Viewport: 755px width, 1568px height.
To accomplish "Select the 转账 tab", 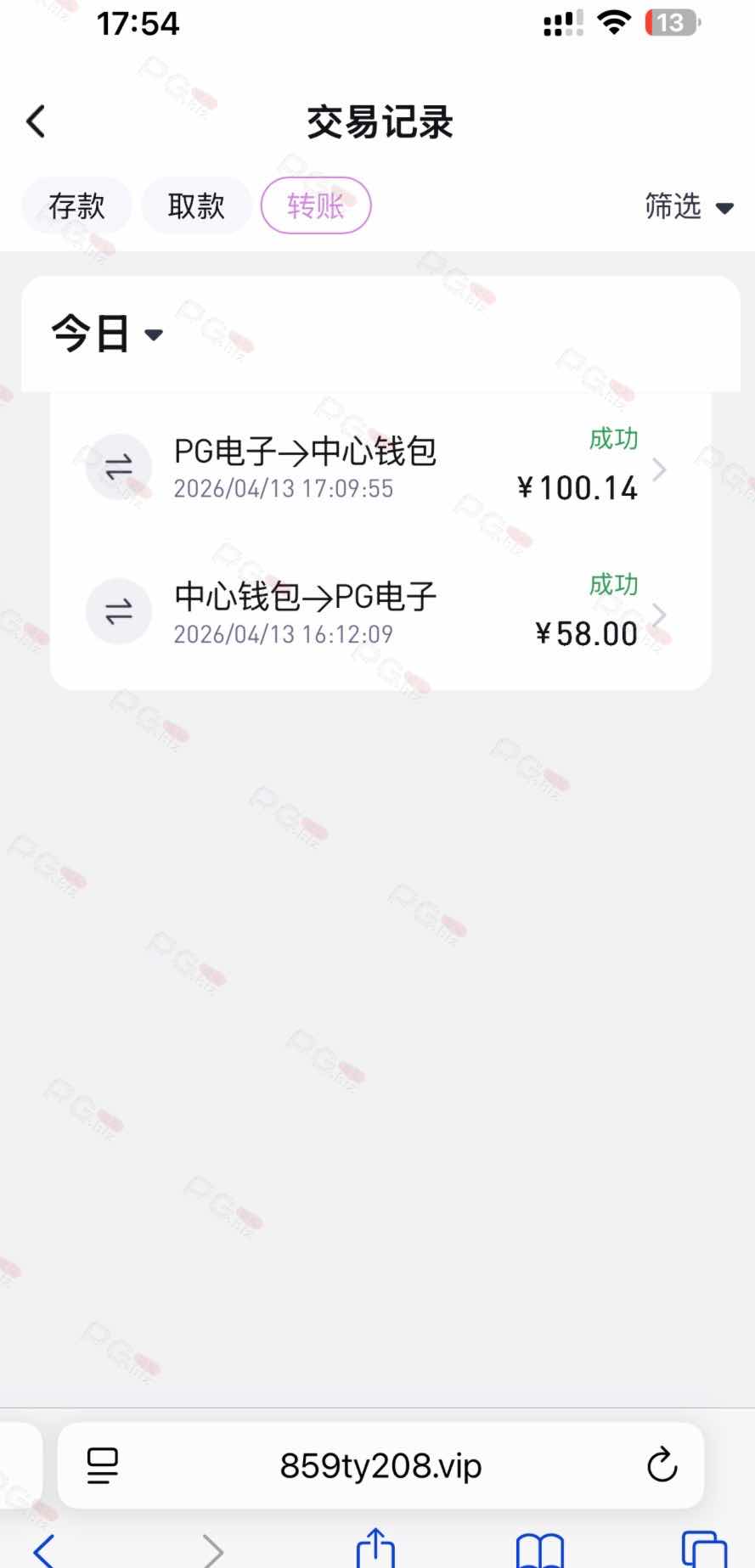I will click(316, 205).
